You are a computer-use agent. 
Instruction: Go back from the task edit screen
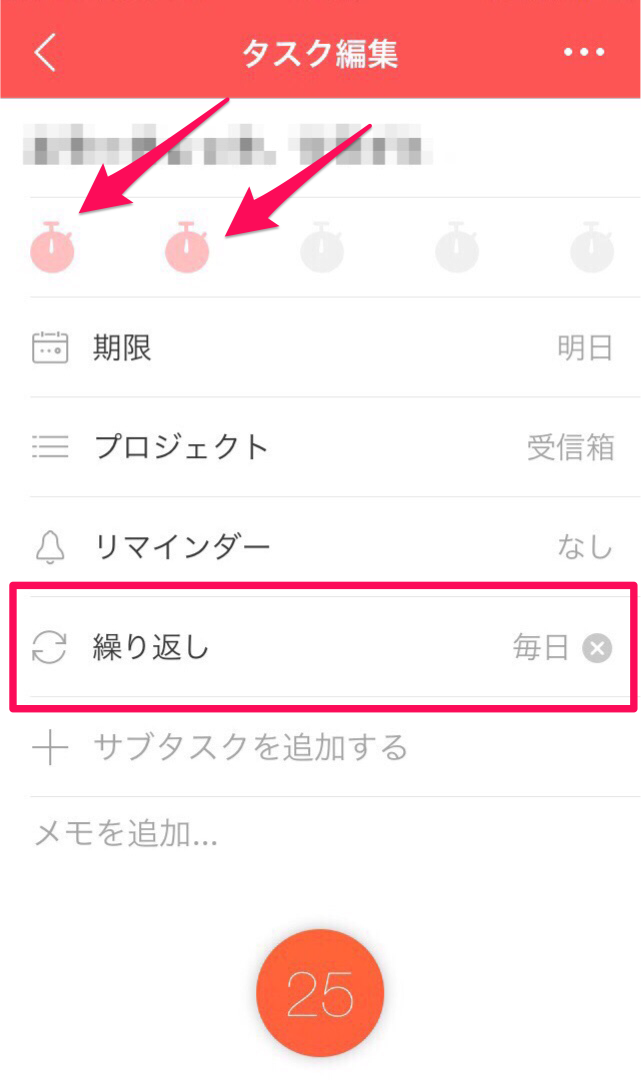click(45, 53)
